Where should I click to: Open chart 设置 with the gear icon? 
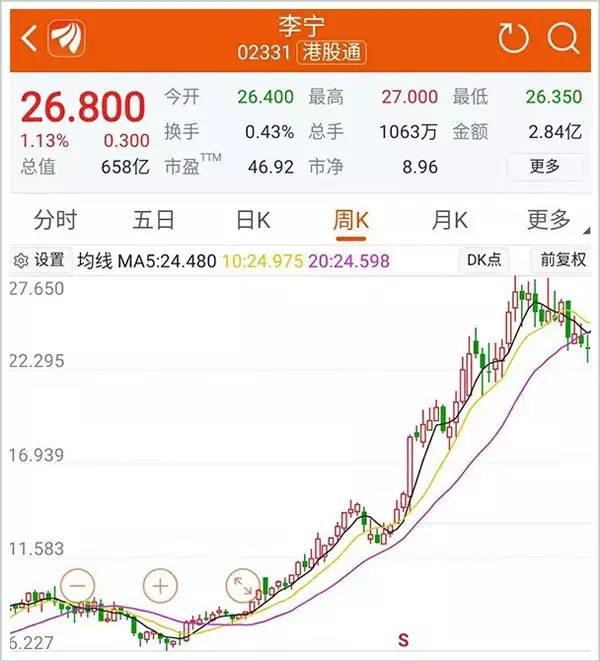pyautogui.click(x=40, y=261)
